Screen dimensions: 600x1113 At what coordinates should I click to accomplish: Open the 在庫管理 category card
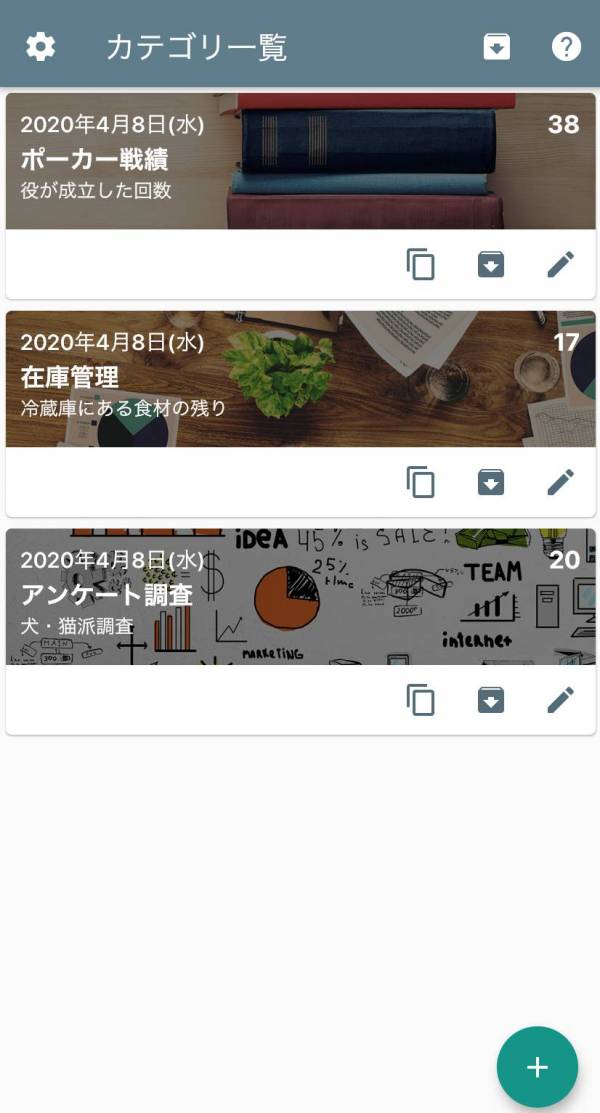(x=300, y=379)
